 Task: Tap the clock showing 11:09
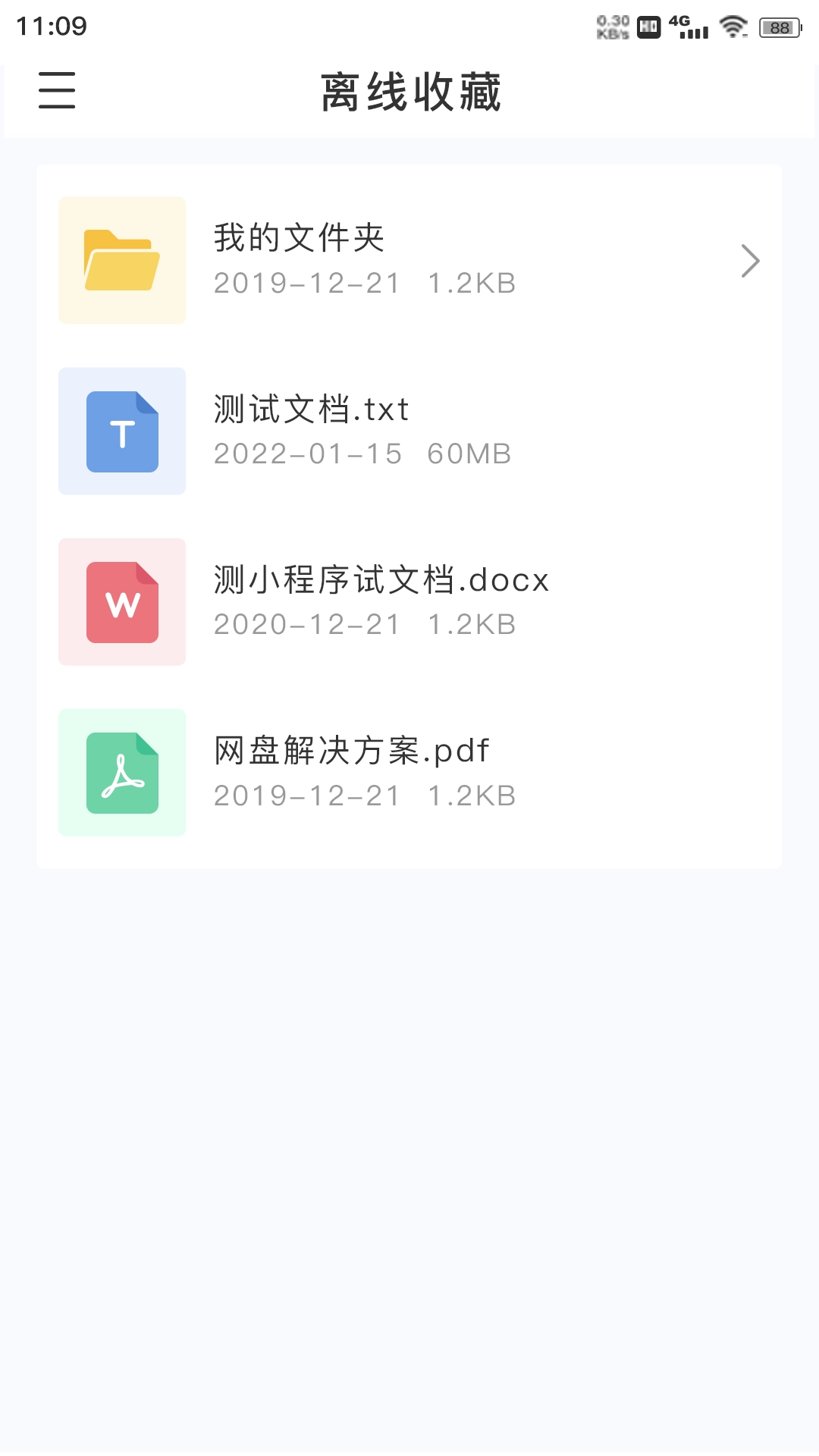coord(53,25)
